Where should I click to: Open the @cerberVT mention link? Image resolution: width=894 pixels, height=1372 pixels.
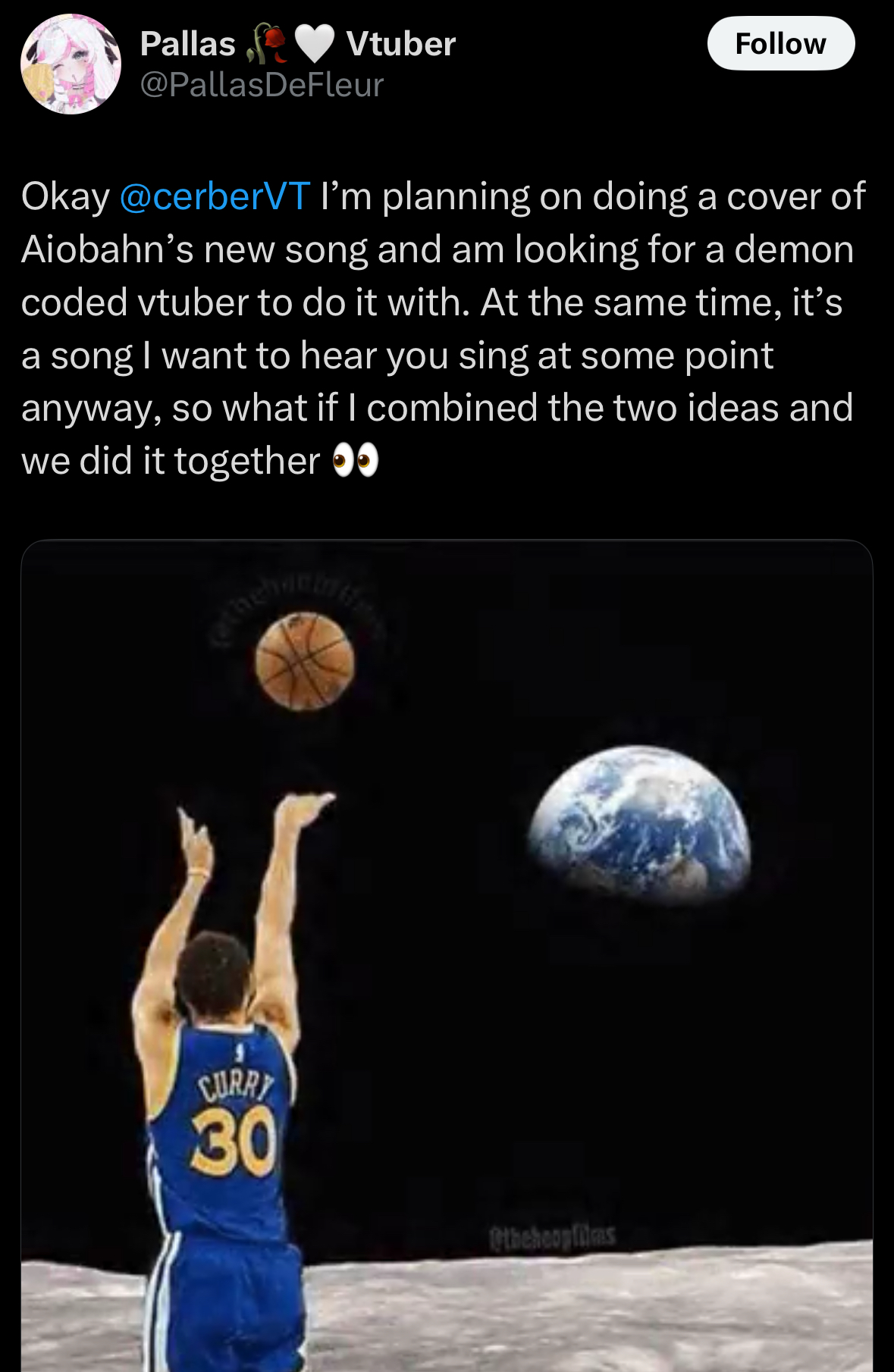(215, 196)
